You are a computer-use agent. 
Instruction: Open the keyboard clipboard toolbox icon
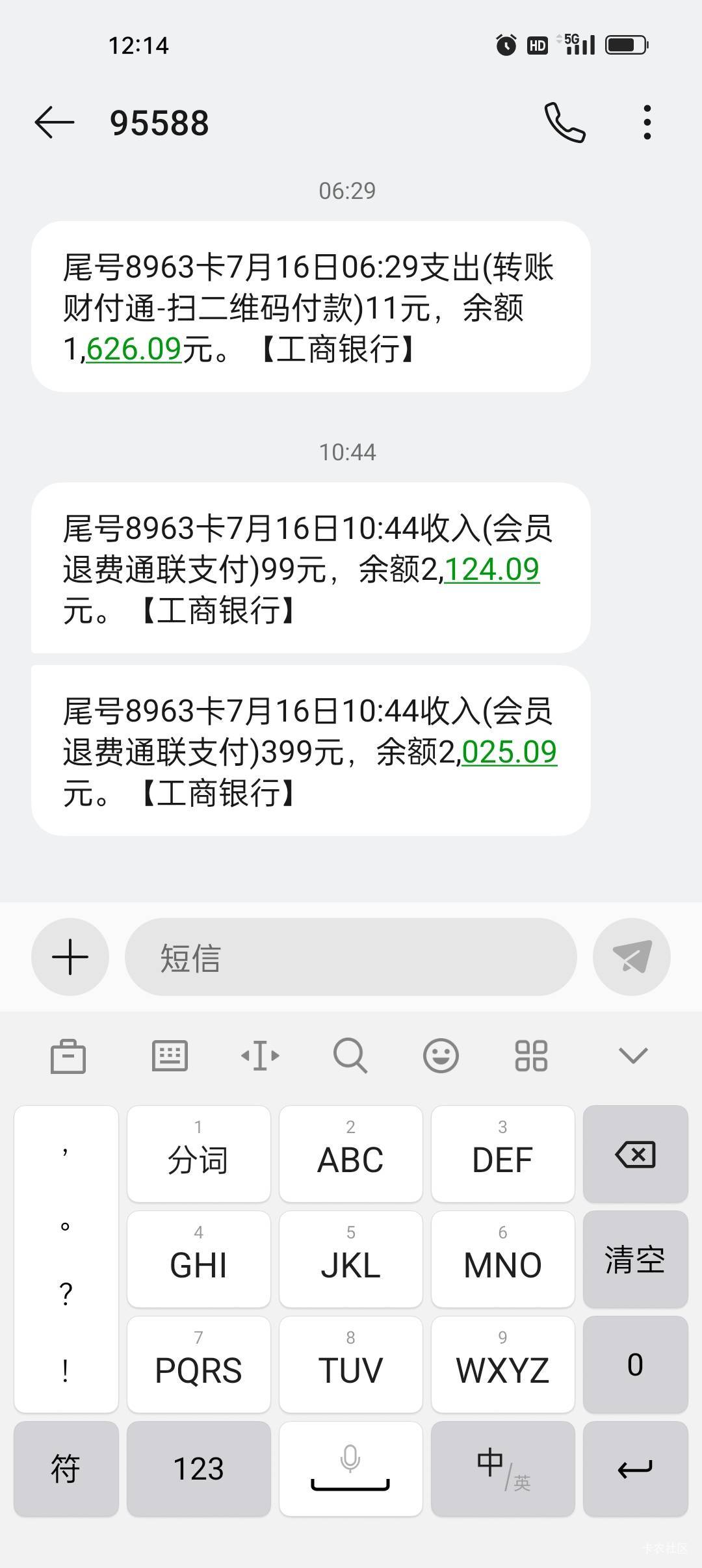tap(68, 1056)
